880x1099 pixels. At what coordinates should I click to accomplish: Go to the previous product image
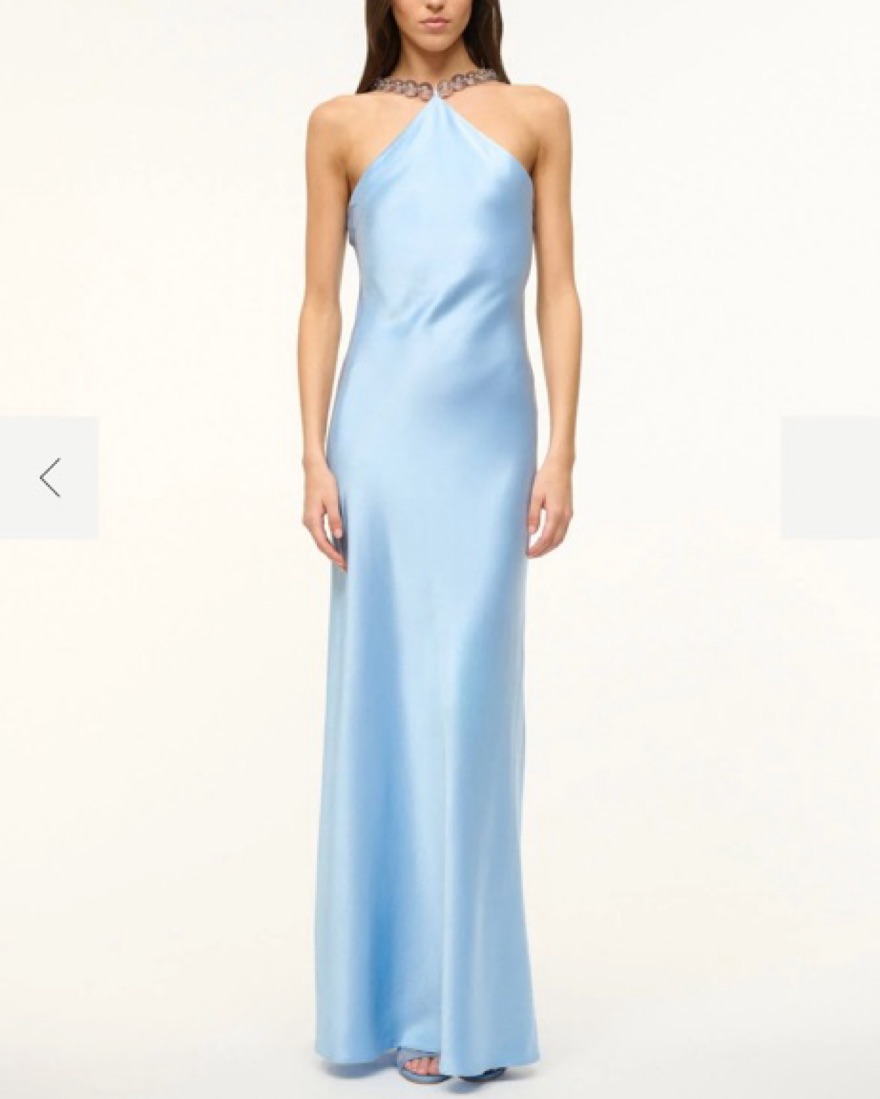pyautogui.click(x=49, y=478)
